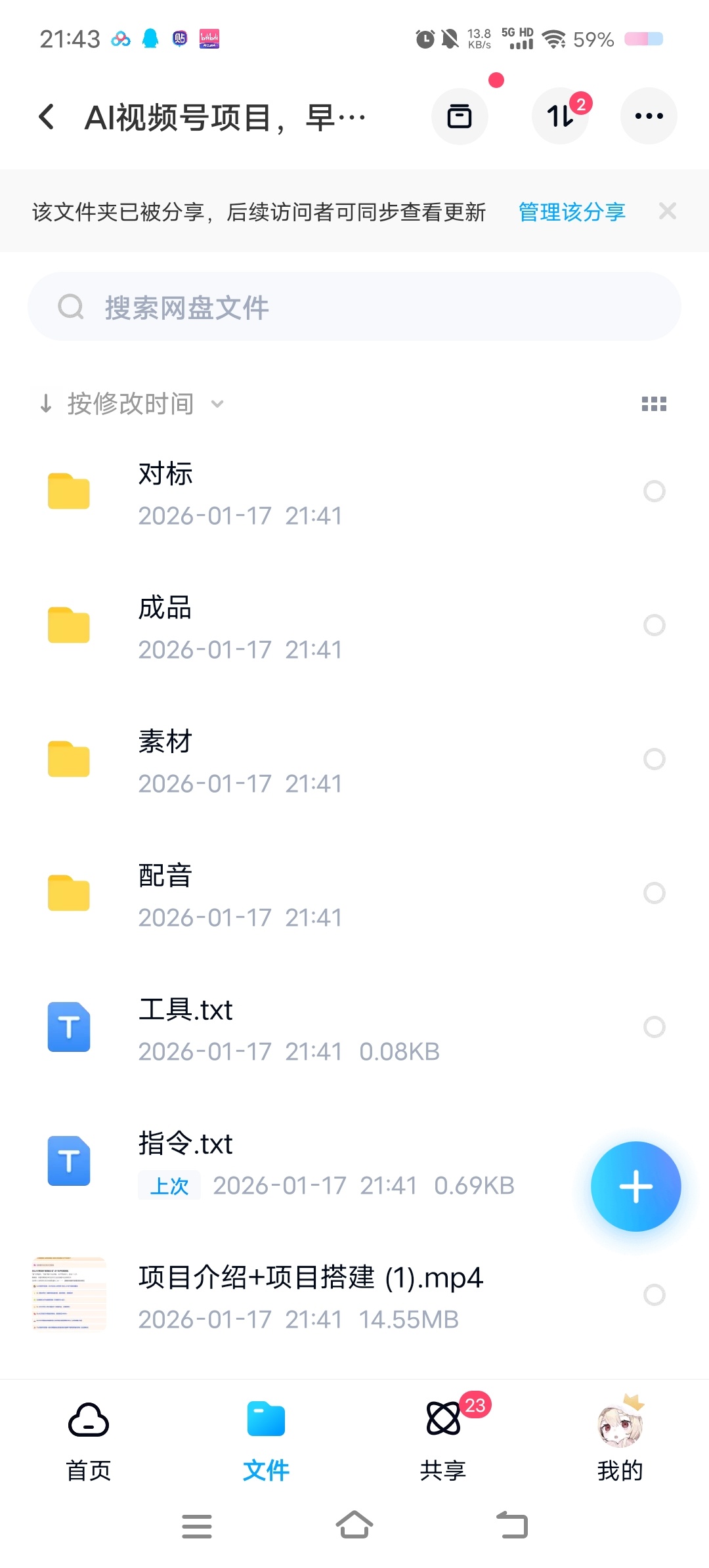Tap the blue plus add button
Image resolution: width=709 pixels, height=1568 pixels.
635,1187
